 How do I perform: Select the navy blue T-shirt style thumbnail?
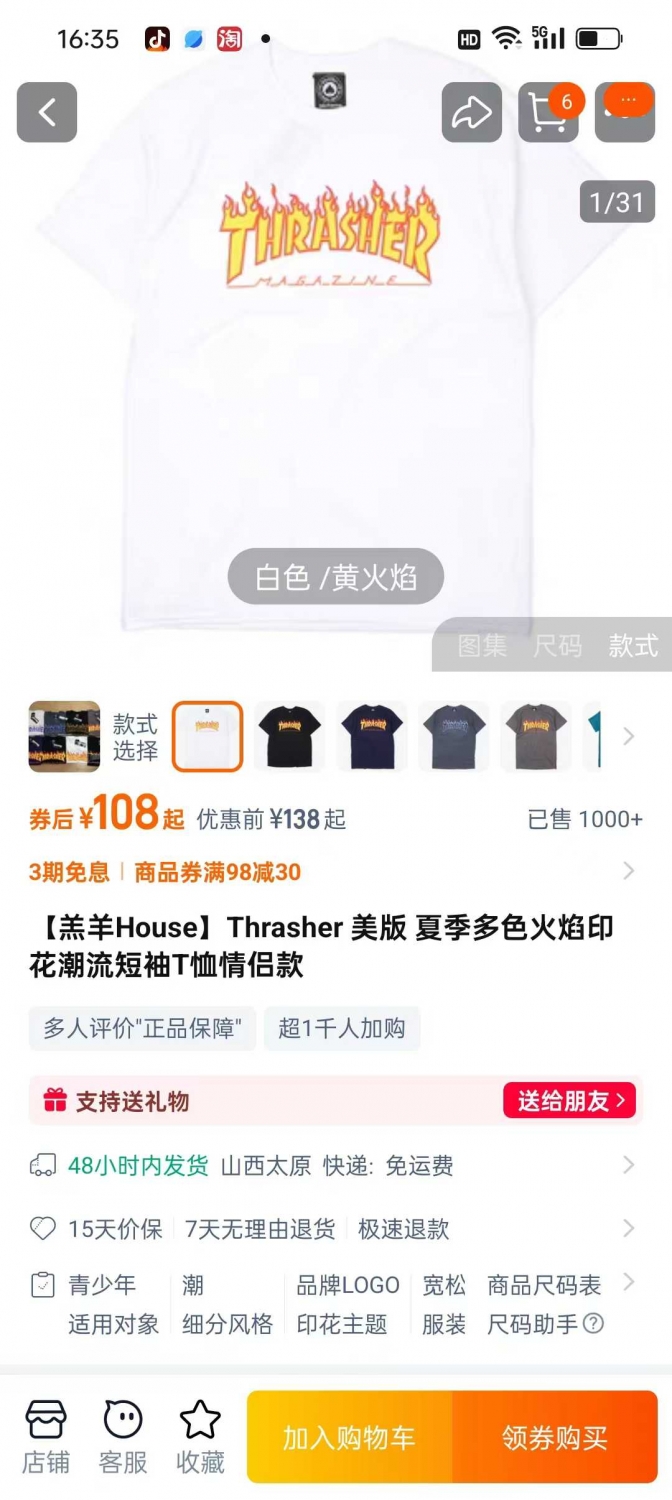click(371, 736)
